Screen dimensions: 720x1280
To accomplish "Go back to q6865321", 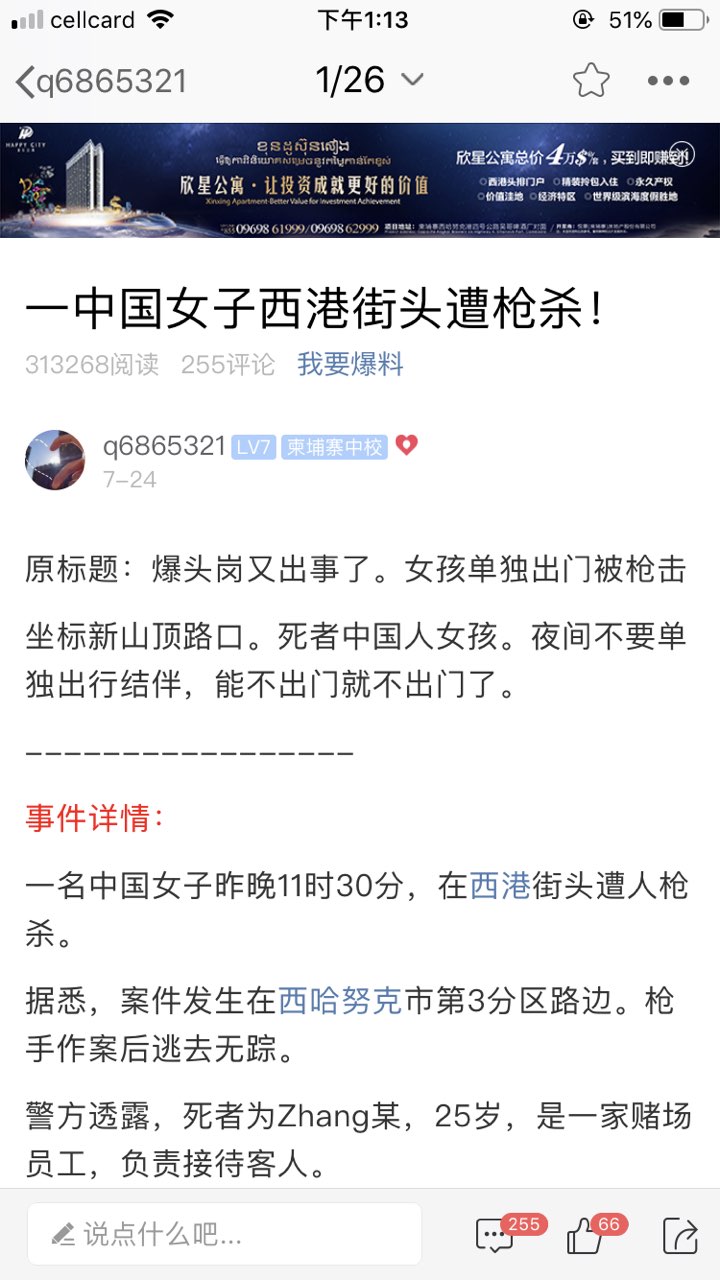I will tap(100, 81).
